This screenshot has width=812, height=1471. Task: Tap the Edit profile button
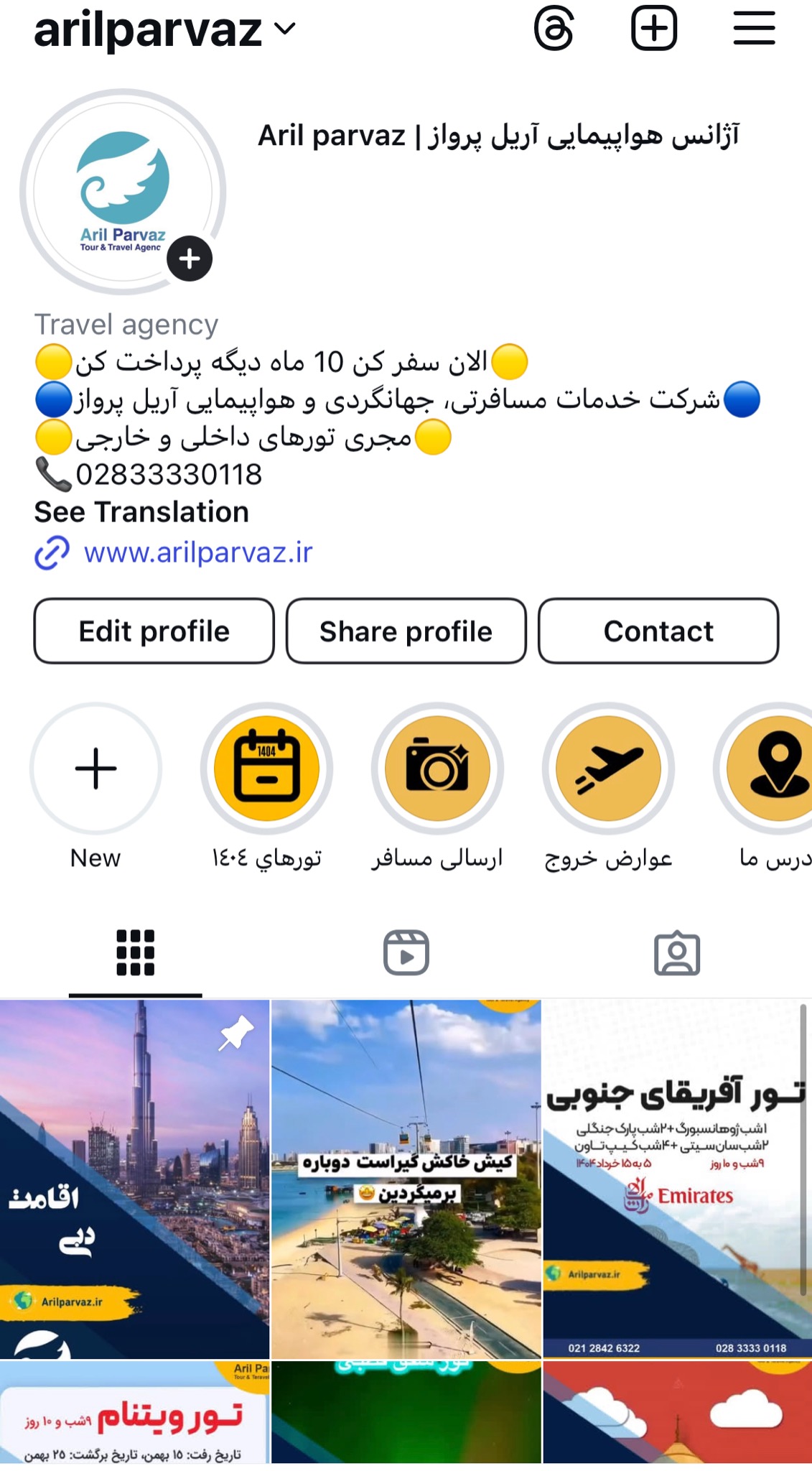click(154, 631)
